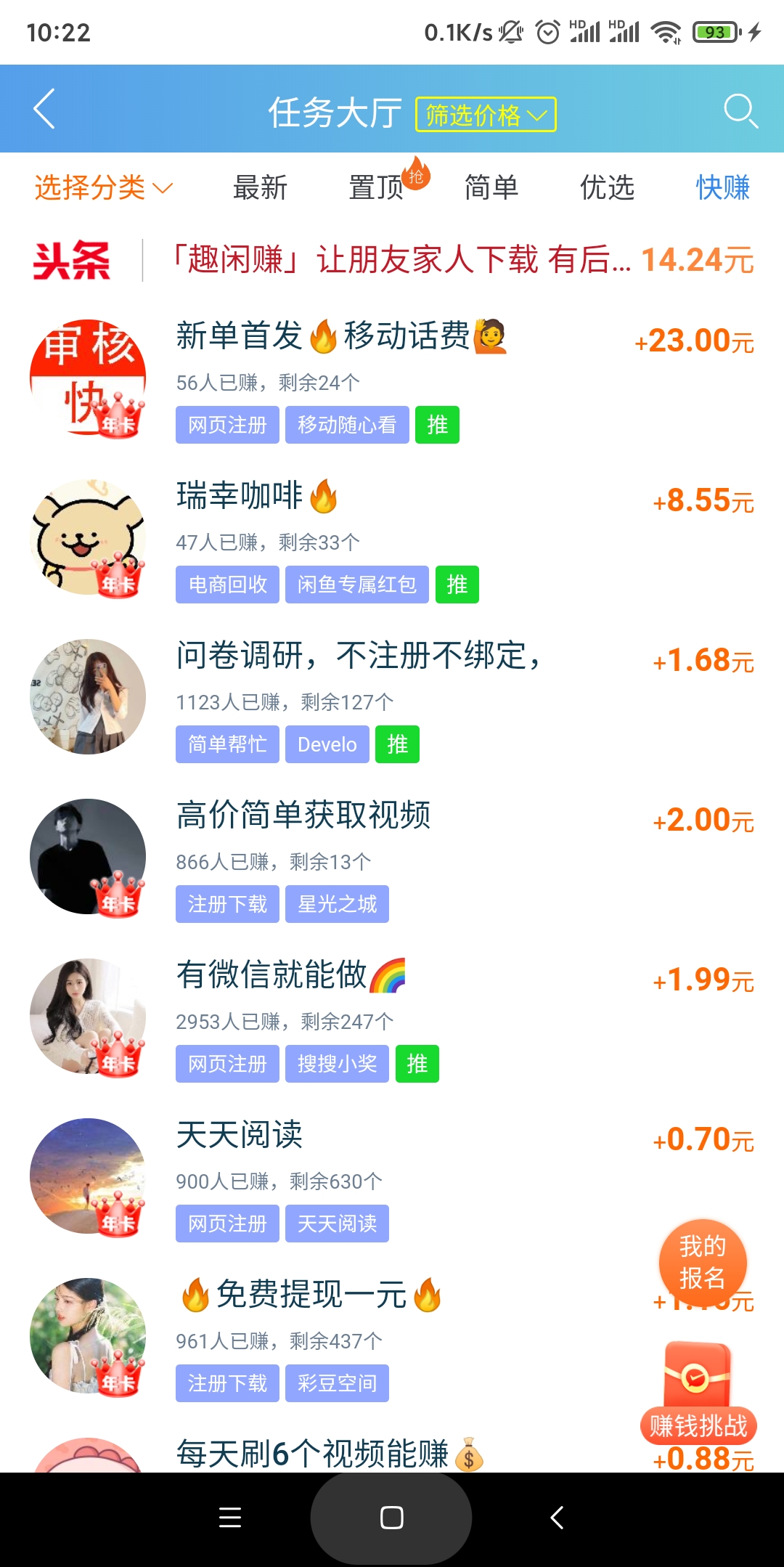Viewport: 784px width, 1567px height.
Task: Select the 快赚 tab
Action: (x=722, y=188)
